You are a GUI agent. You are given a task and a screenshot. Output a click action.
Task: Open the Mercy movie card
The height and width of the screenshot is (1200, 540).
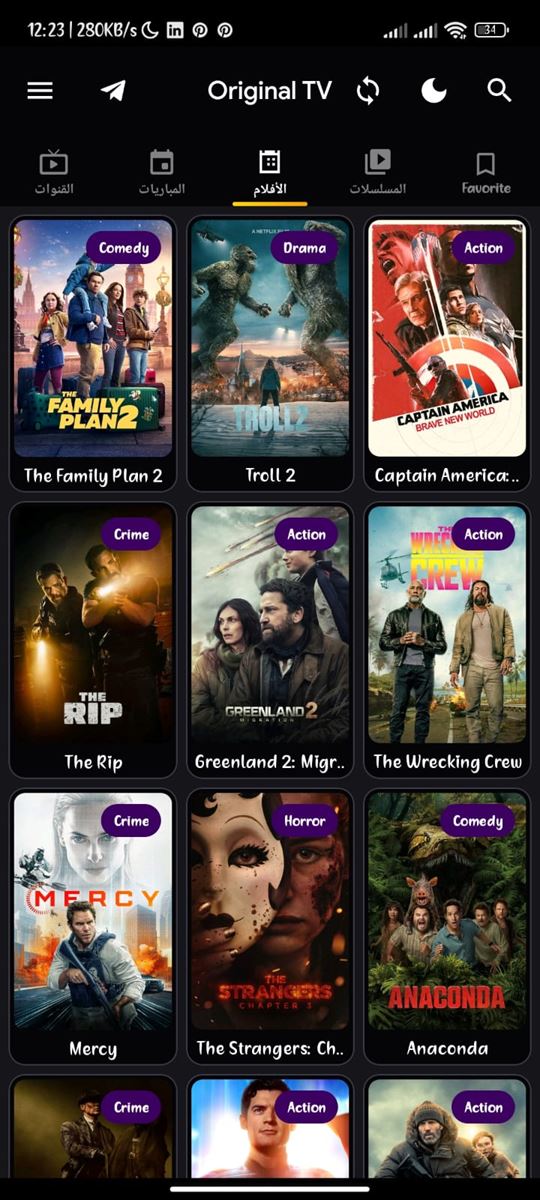(93, 927)
